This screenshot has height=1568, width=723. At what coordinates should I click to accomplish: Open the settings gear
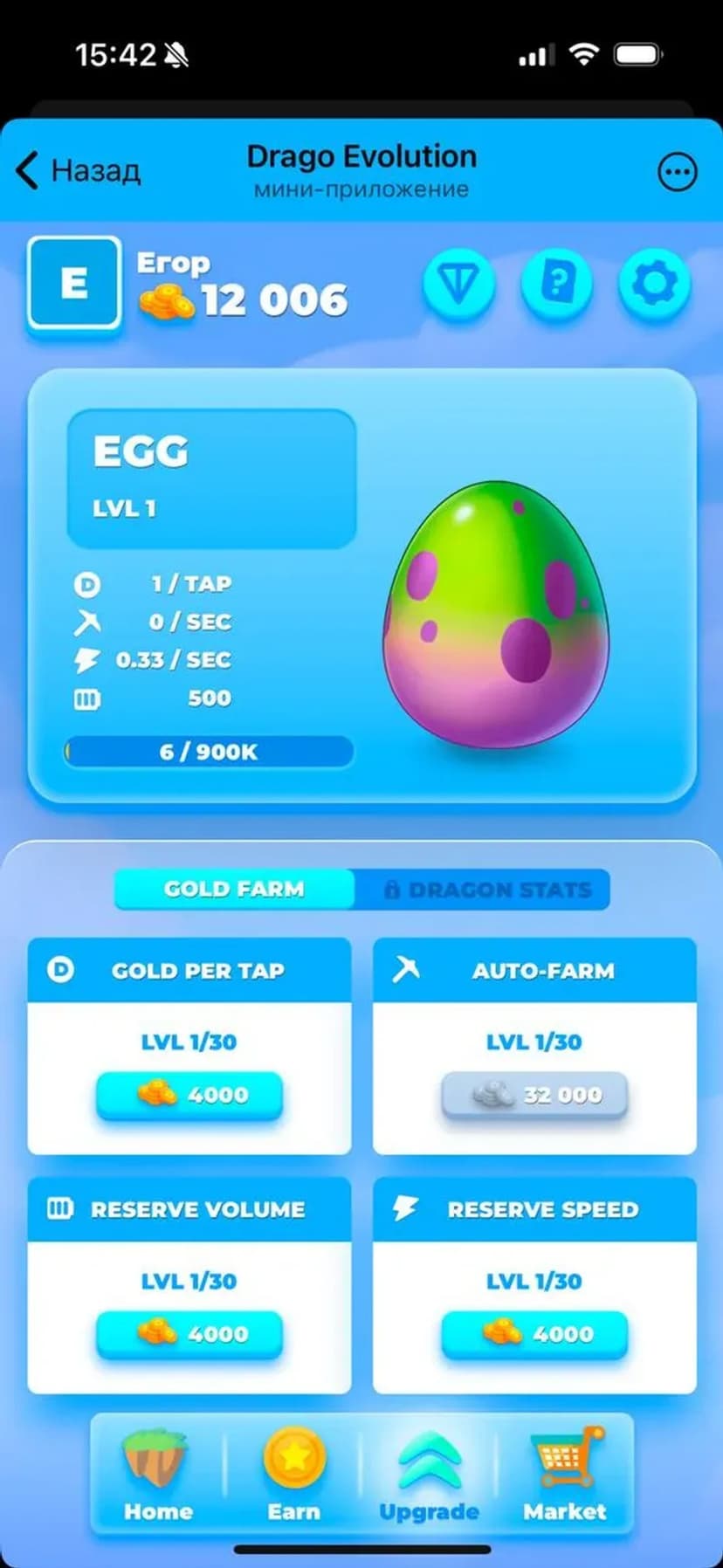(654, 284)
